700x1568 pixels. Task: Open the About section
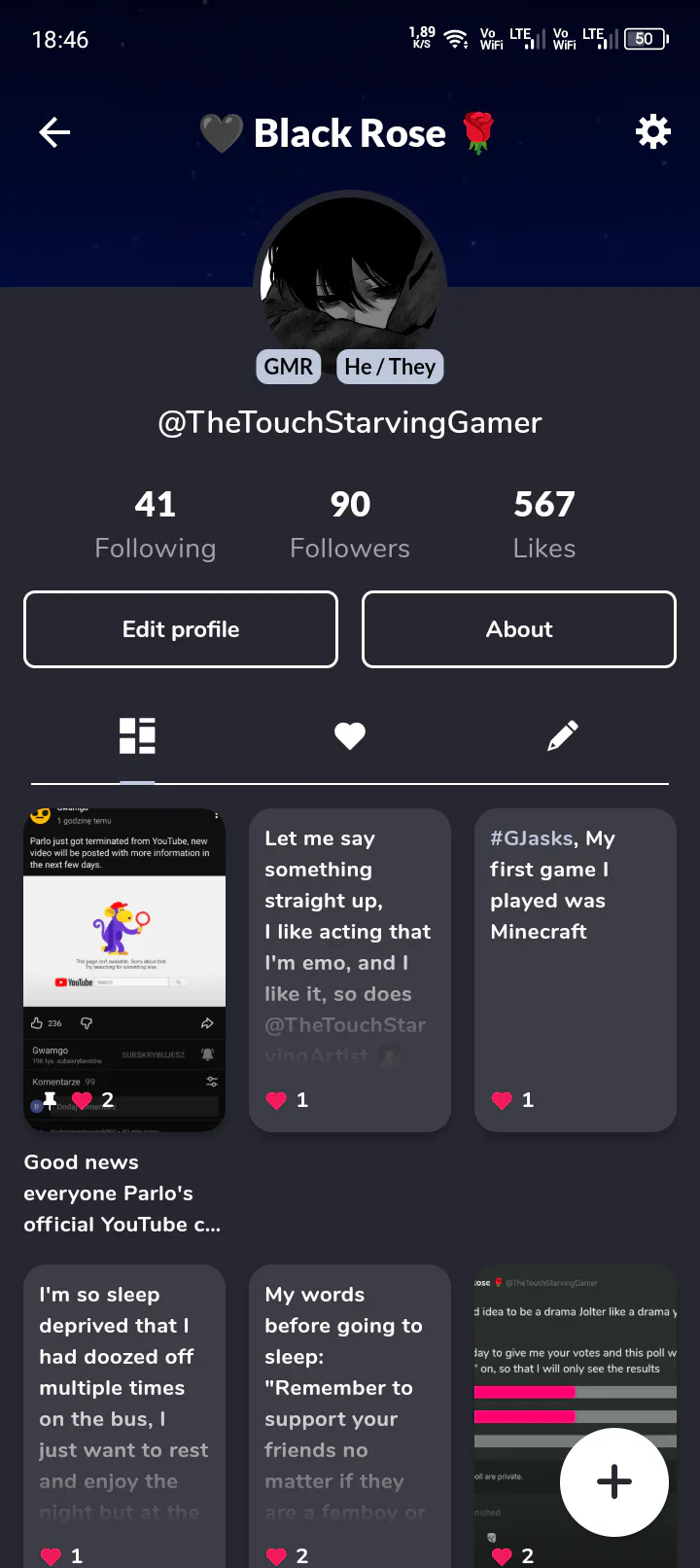click(x=519, y=629)
